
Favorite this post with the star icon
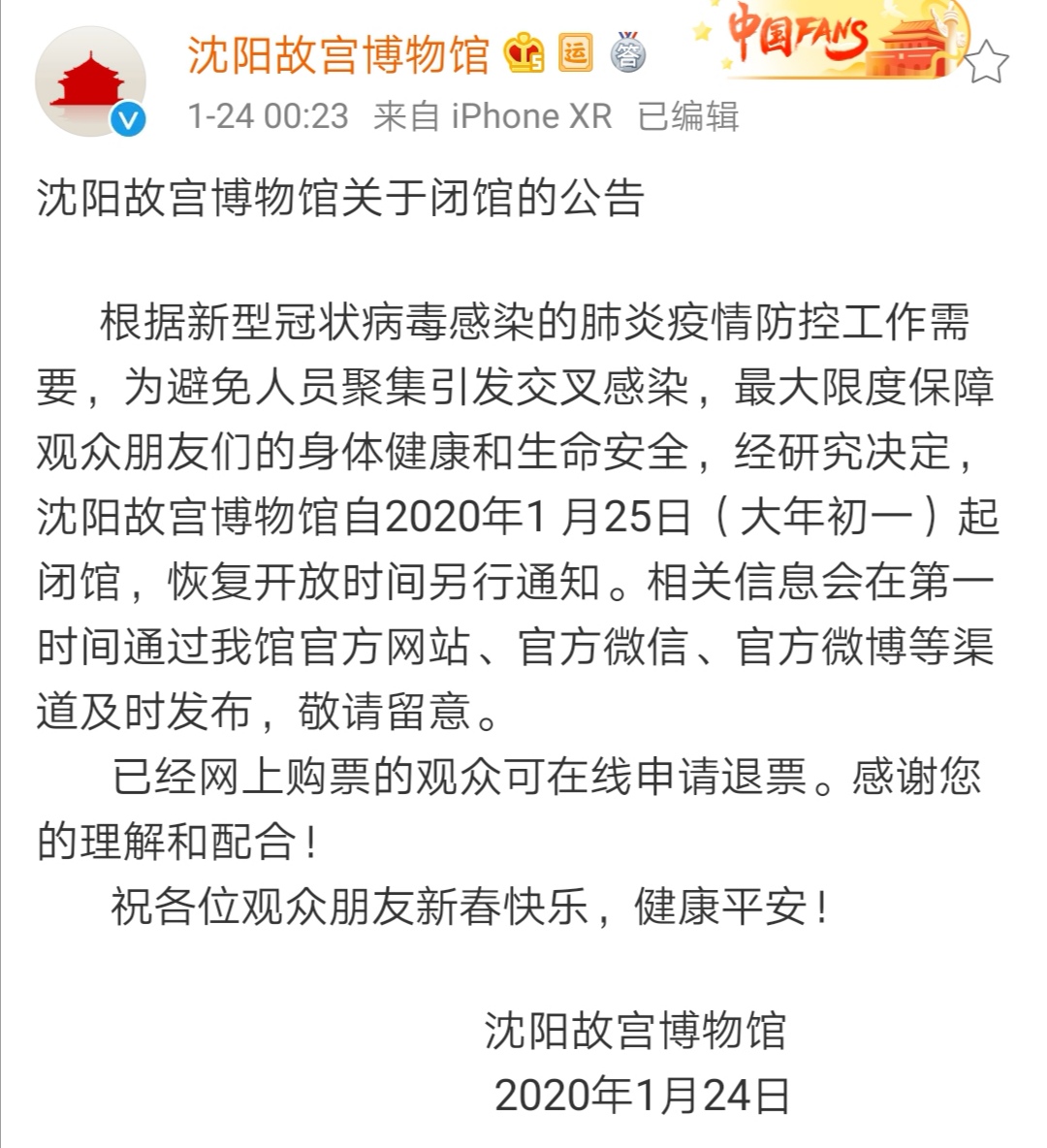988,62
